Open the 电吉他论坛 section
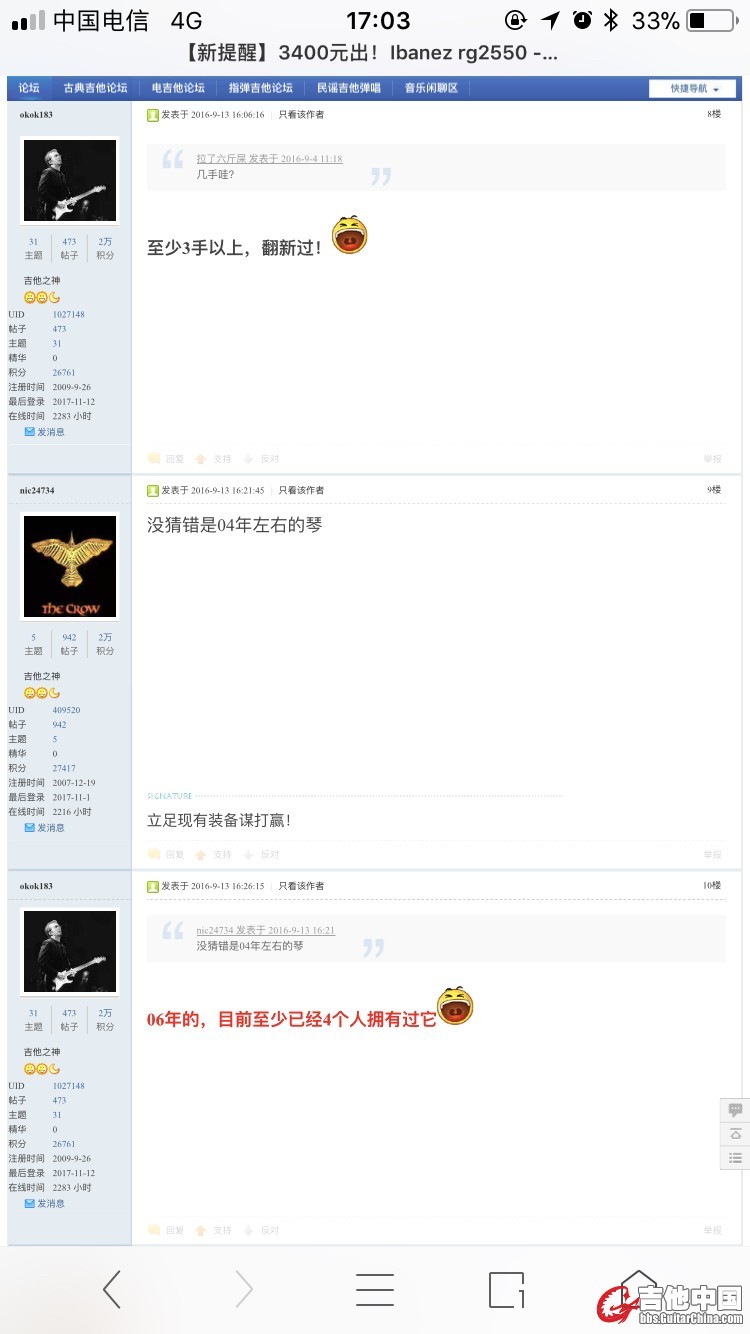This screenshot has height=1334, width=750. click(x=178, y=88)
